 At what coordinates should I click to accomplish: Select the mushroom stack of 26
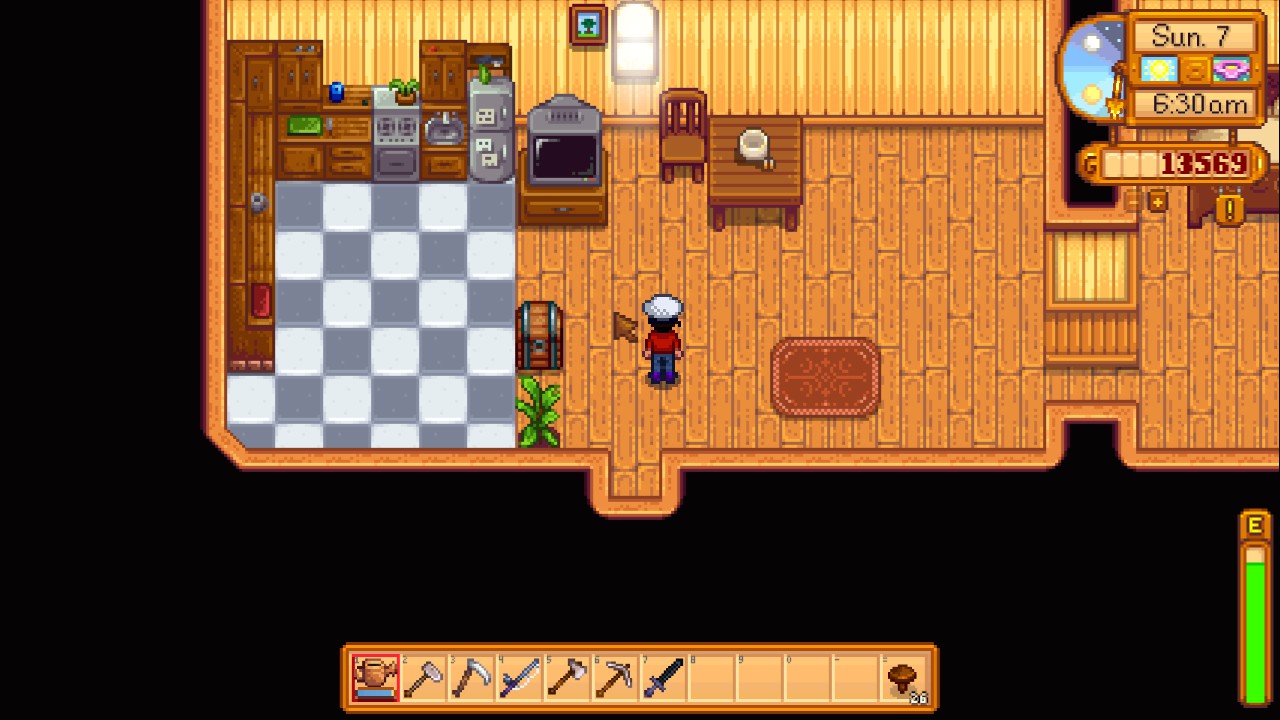(905, 679)
